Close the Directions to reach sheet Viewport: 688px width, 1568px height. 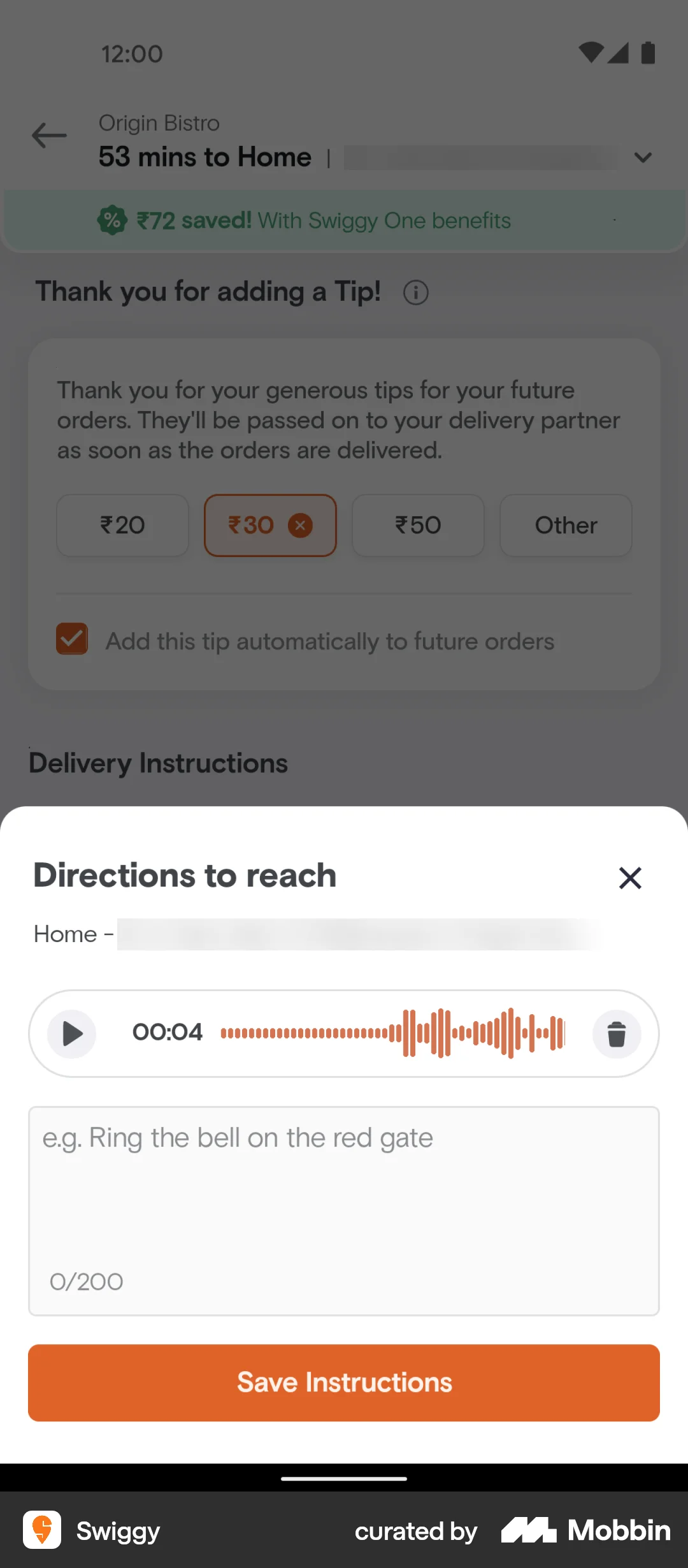[x=630, y=878]
